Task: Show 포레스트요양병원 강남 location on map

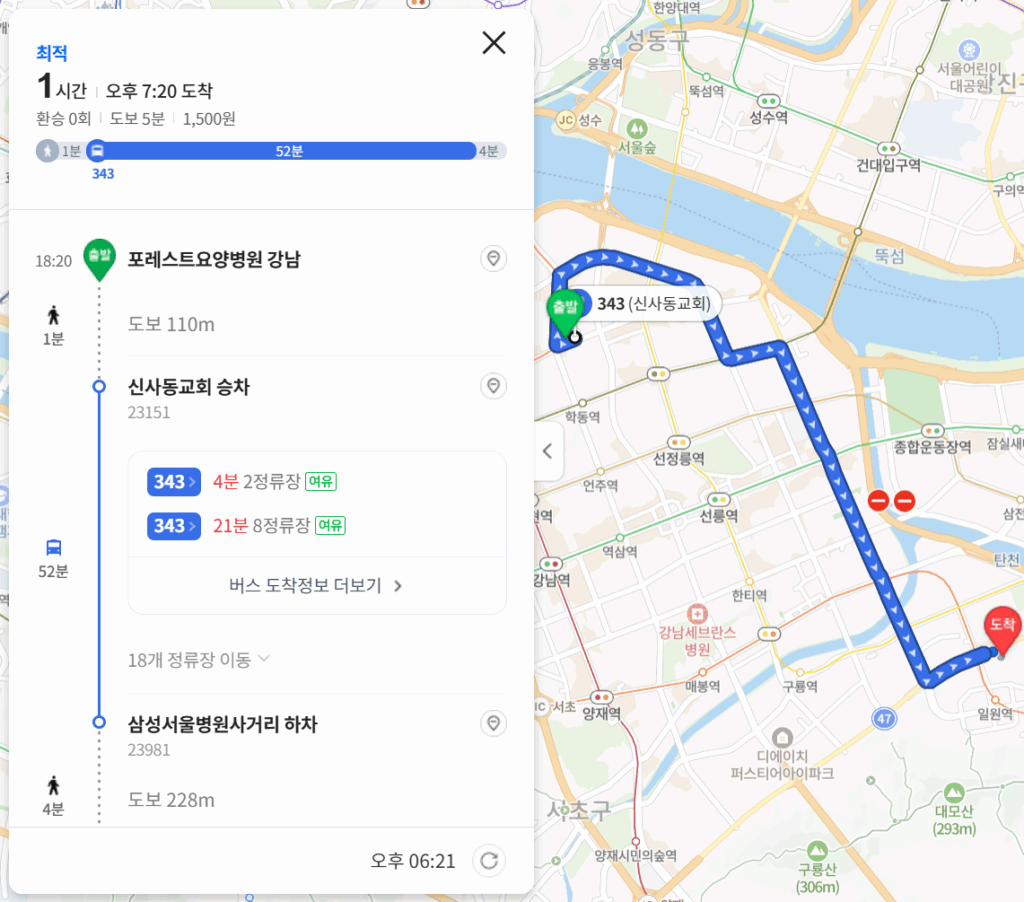Action: click(492, 260)
